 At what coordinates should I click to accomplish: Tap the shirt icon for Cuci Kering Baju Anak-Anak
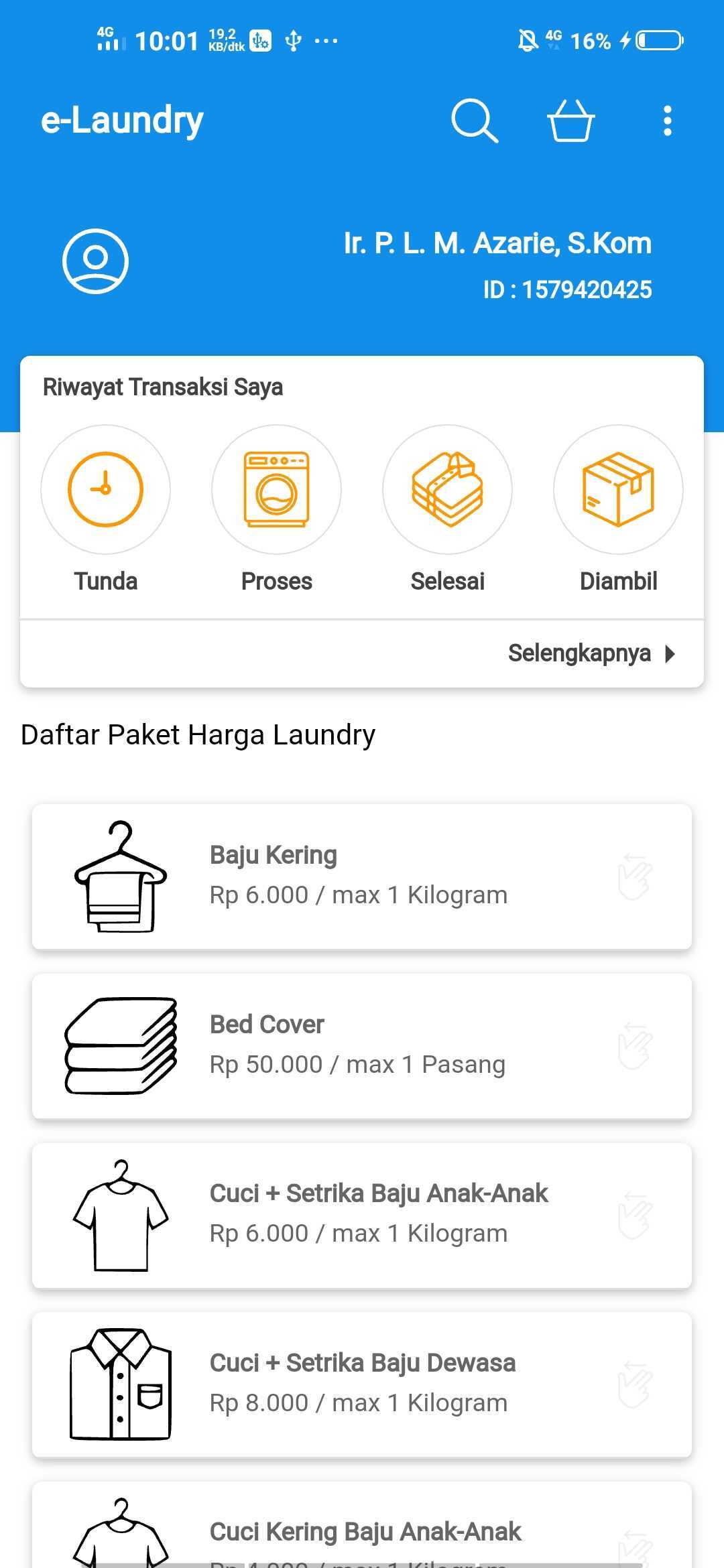(121, 1541)
